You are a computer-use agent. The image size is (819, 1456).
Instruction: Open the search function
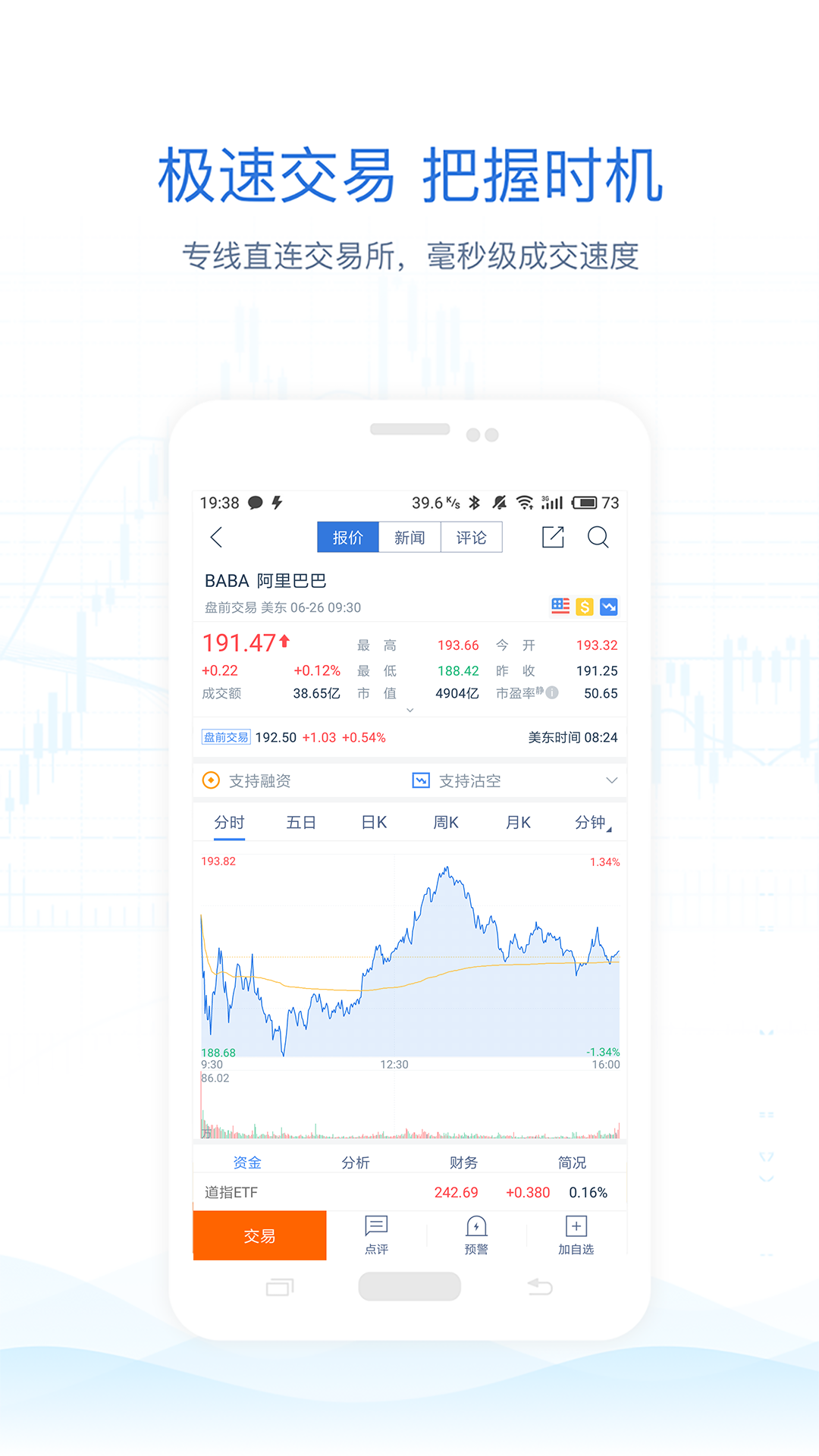coord(599,538)
